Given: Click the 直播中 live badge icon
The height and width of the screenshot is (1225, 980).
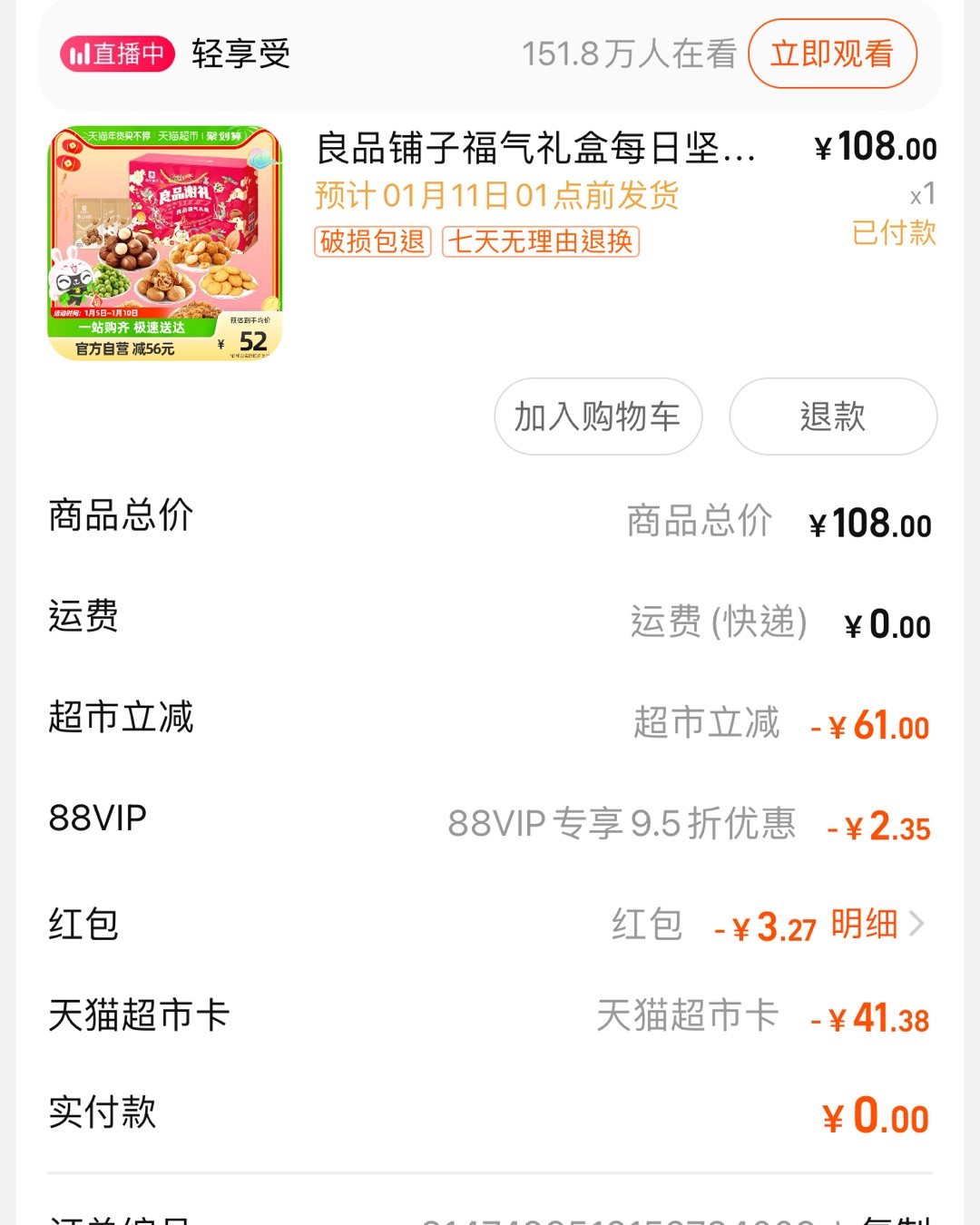Looking at the screenshot, I should click(x=119, y=54).
